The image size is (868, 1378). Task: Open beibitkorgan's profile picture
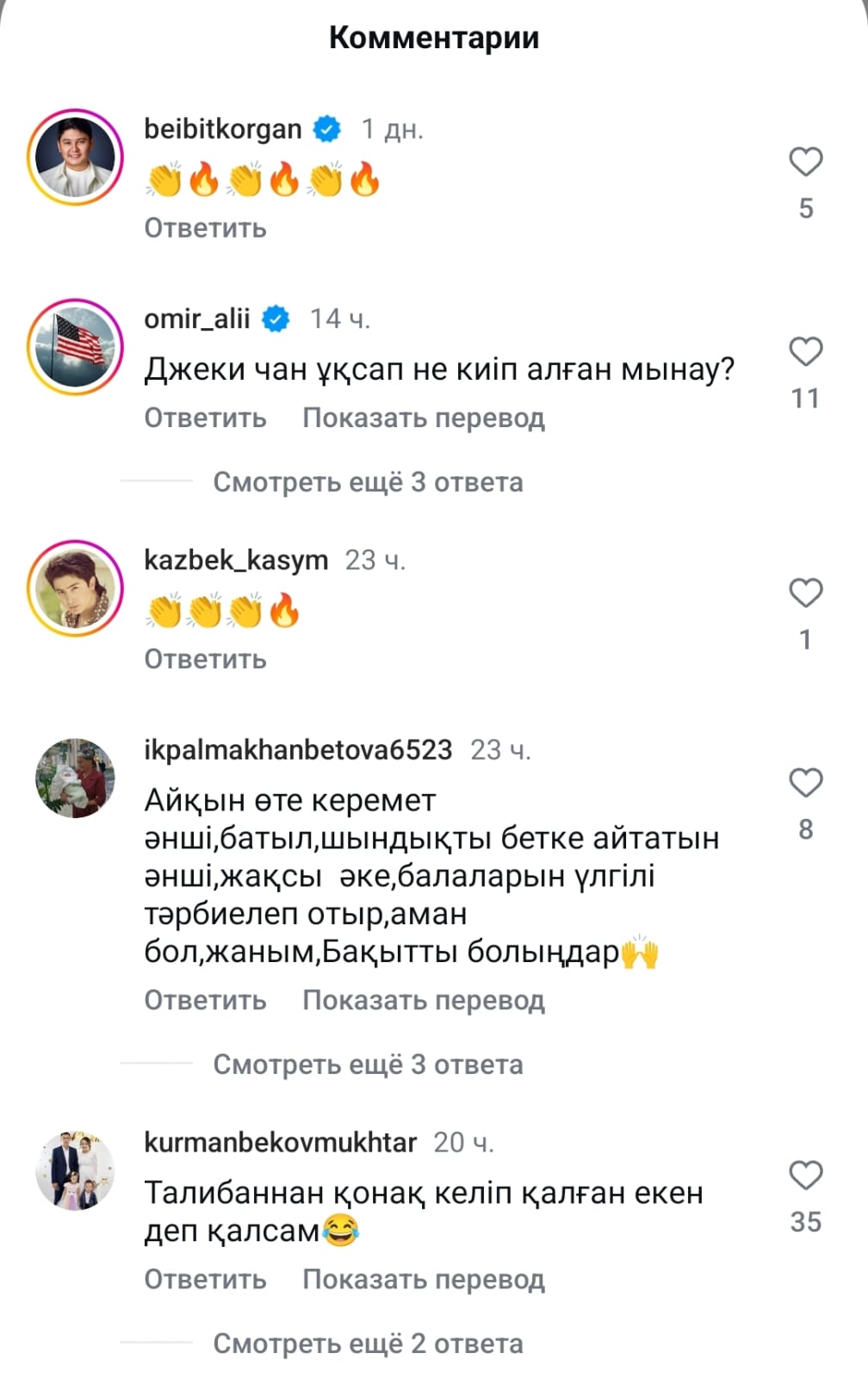pos(76,158)
